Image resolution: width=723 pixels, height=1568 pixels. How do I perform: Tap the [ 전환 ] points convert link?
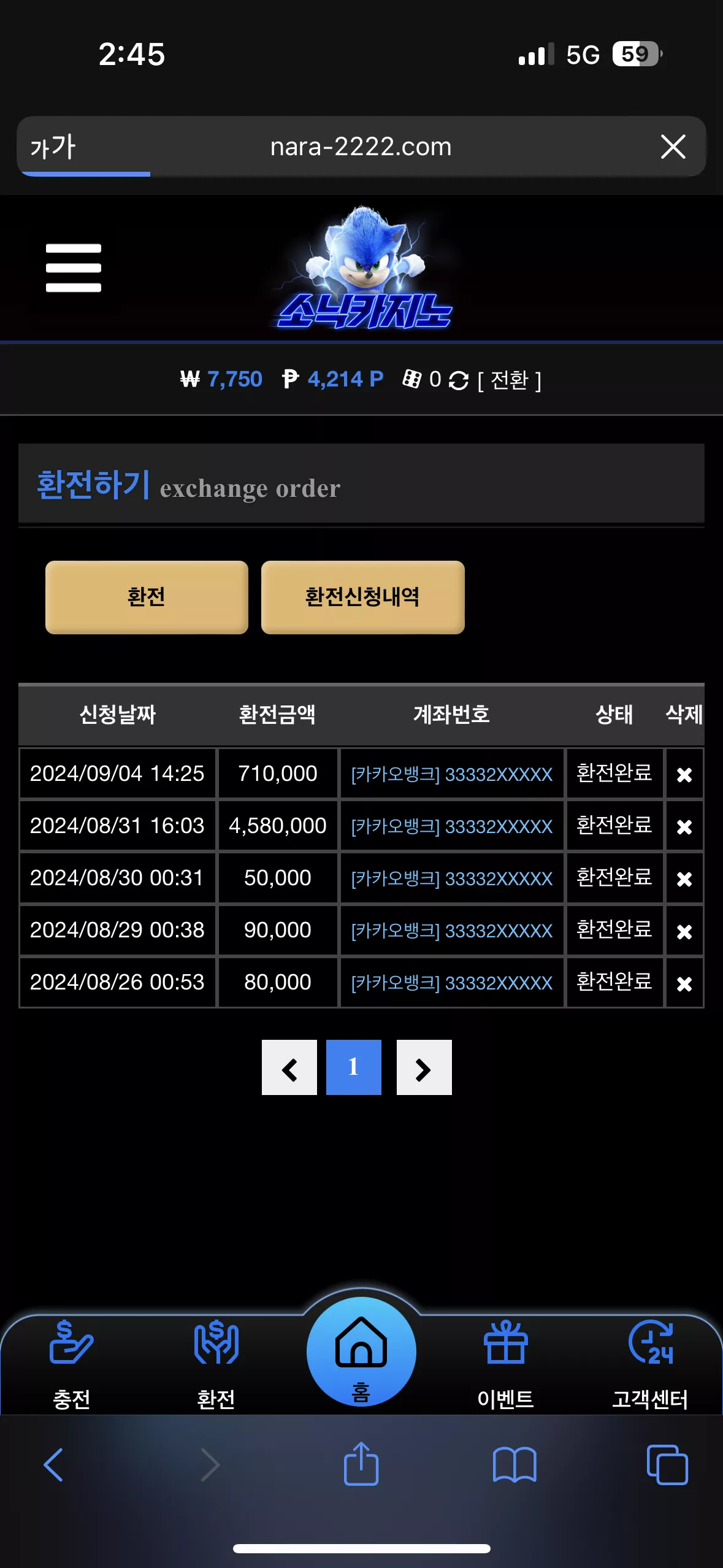pos(509,380)
